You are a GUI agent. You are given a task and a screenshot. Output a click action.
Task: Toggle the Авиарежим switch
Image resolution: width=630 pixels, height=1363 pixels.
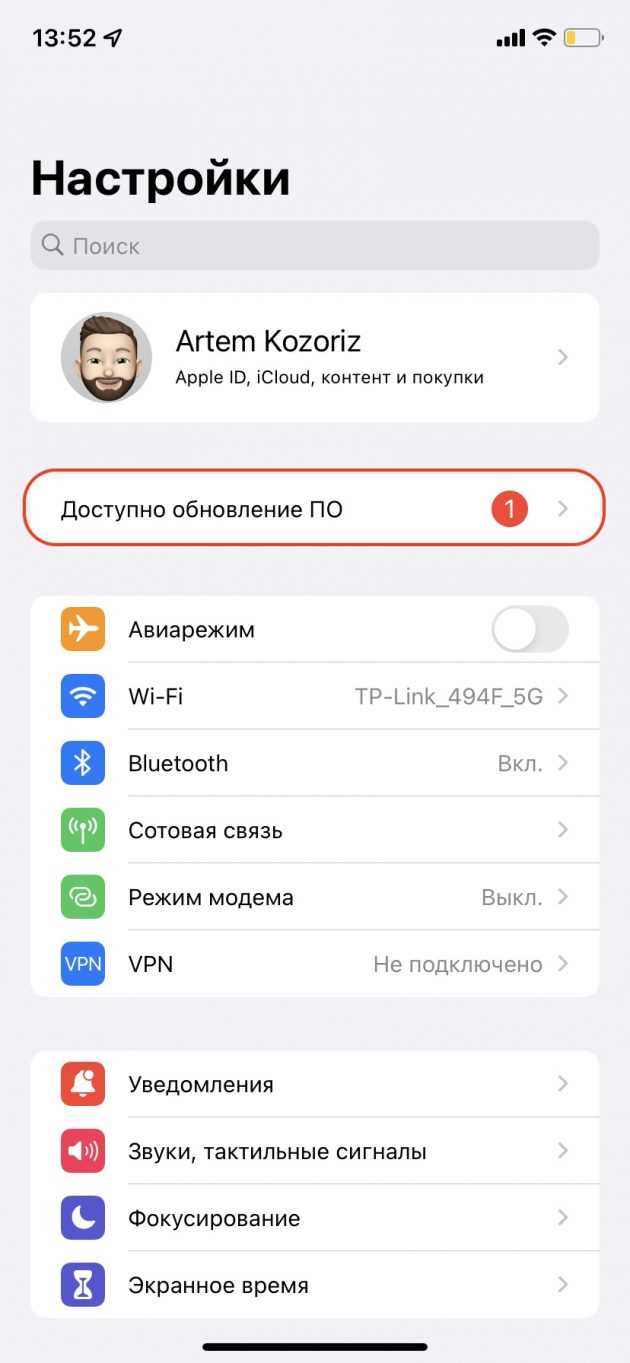529,630
